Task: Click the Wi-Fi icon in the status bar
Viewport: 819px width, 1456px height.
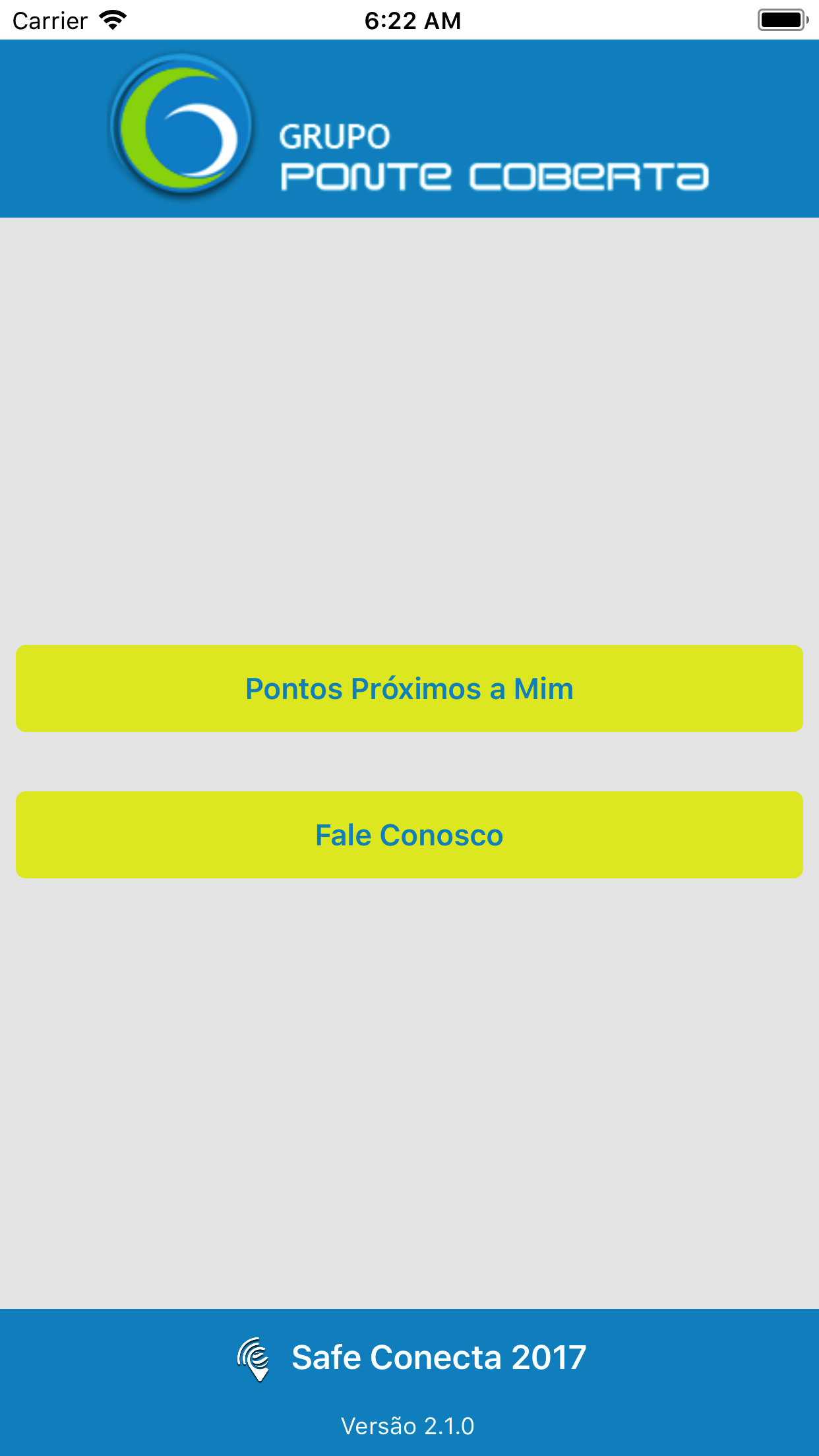Action: click(111, 20)
